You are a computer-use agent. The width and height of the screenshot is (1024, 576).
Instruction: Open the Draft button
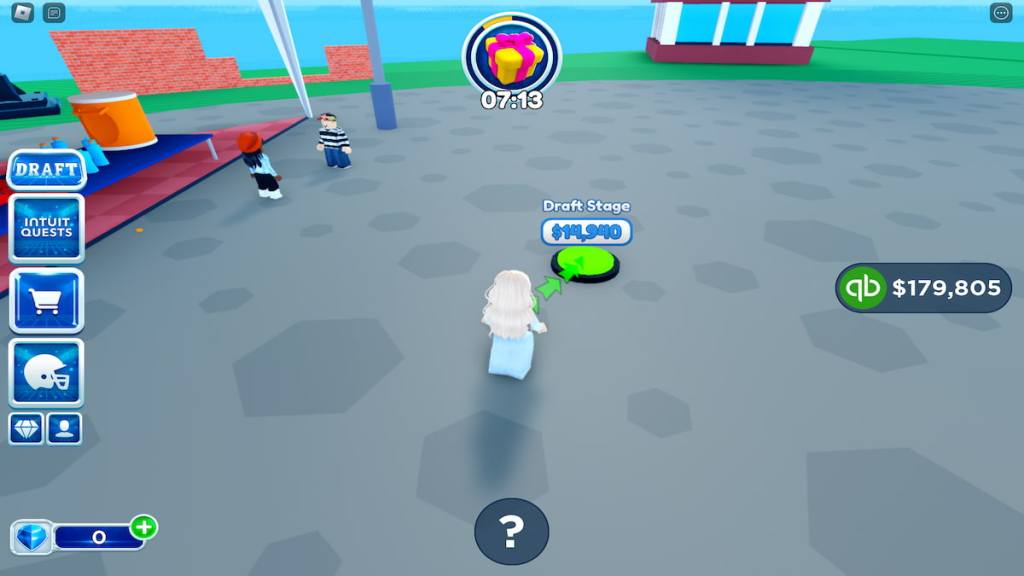[46, 169]
